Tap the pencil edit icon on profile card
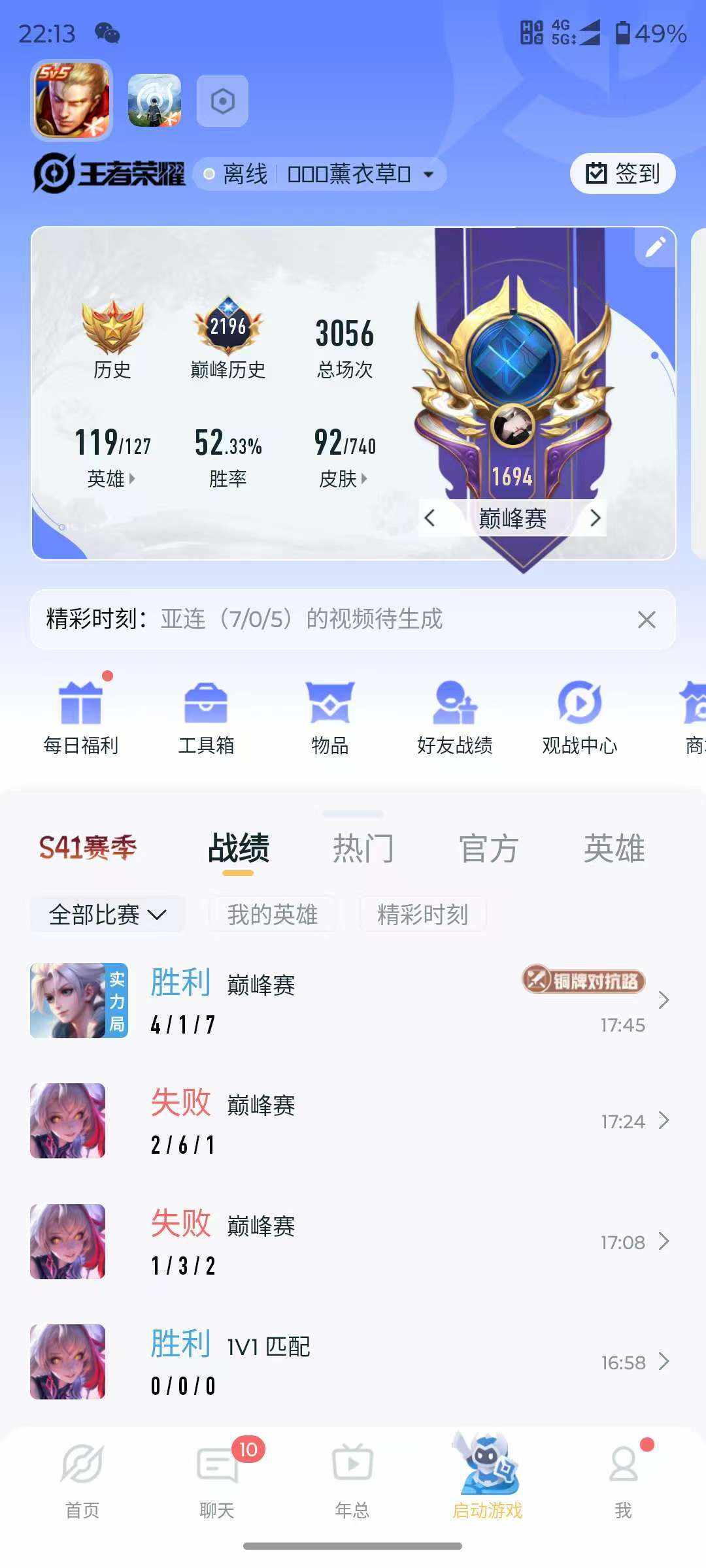This screenshot has width=706, height=1568. point(656,247)
